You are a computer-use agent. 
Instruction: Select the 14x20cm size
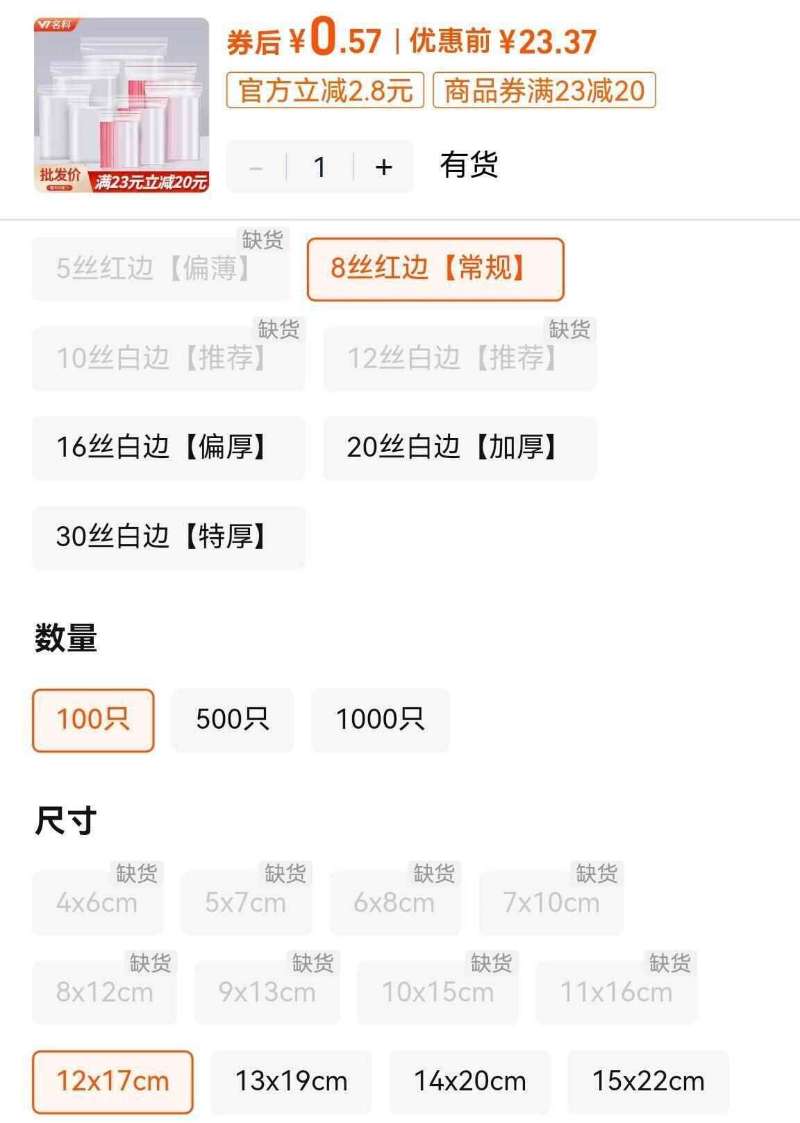470,1081
